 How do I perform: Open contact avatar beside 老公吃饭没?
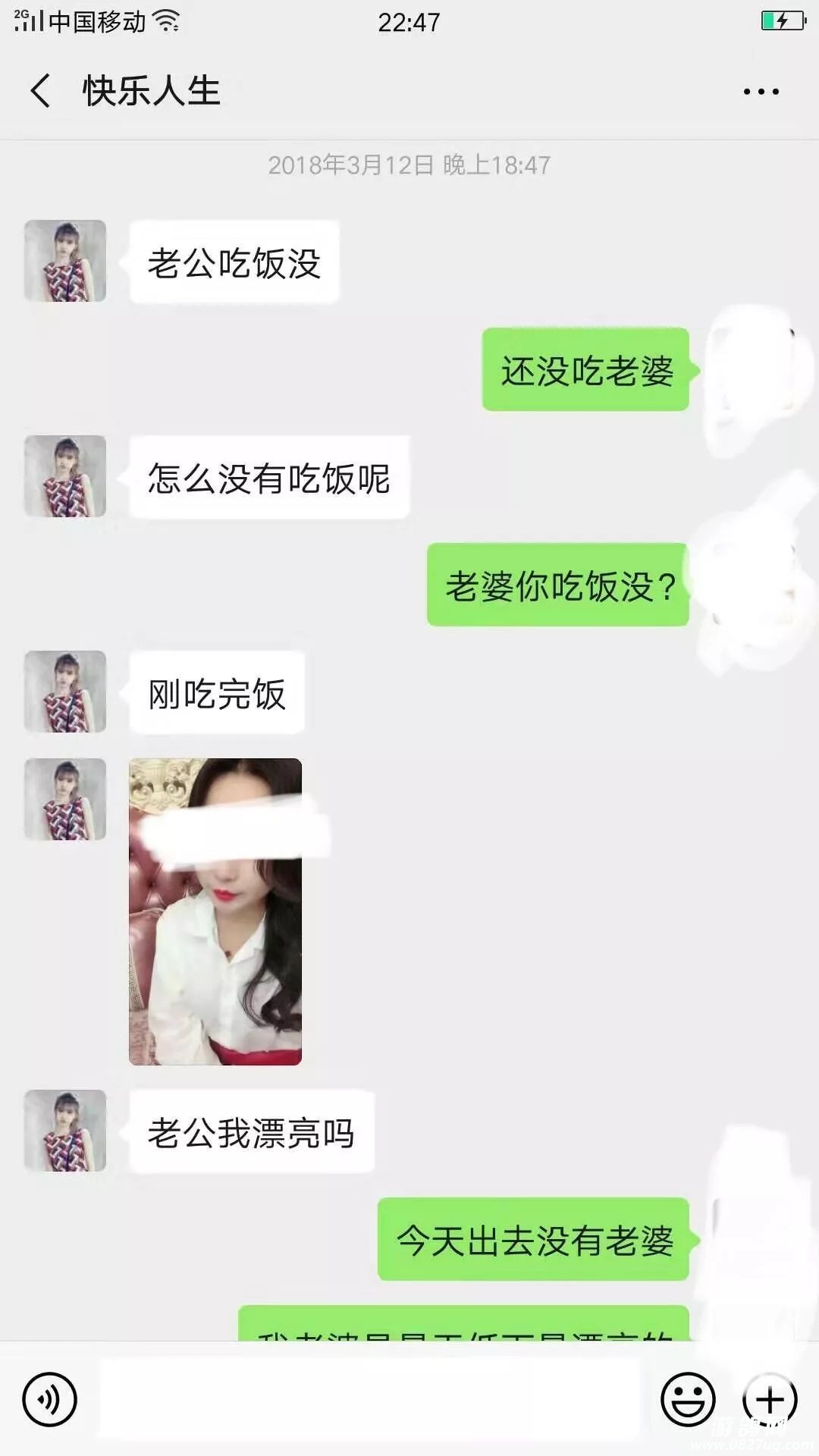pyautogui.click(x=65, y=262)
